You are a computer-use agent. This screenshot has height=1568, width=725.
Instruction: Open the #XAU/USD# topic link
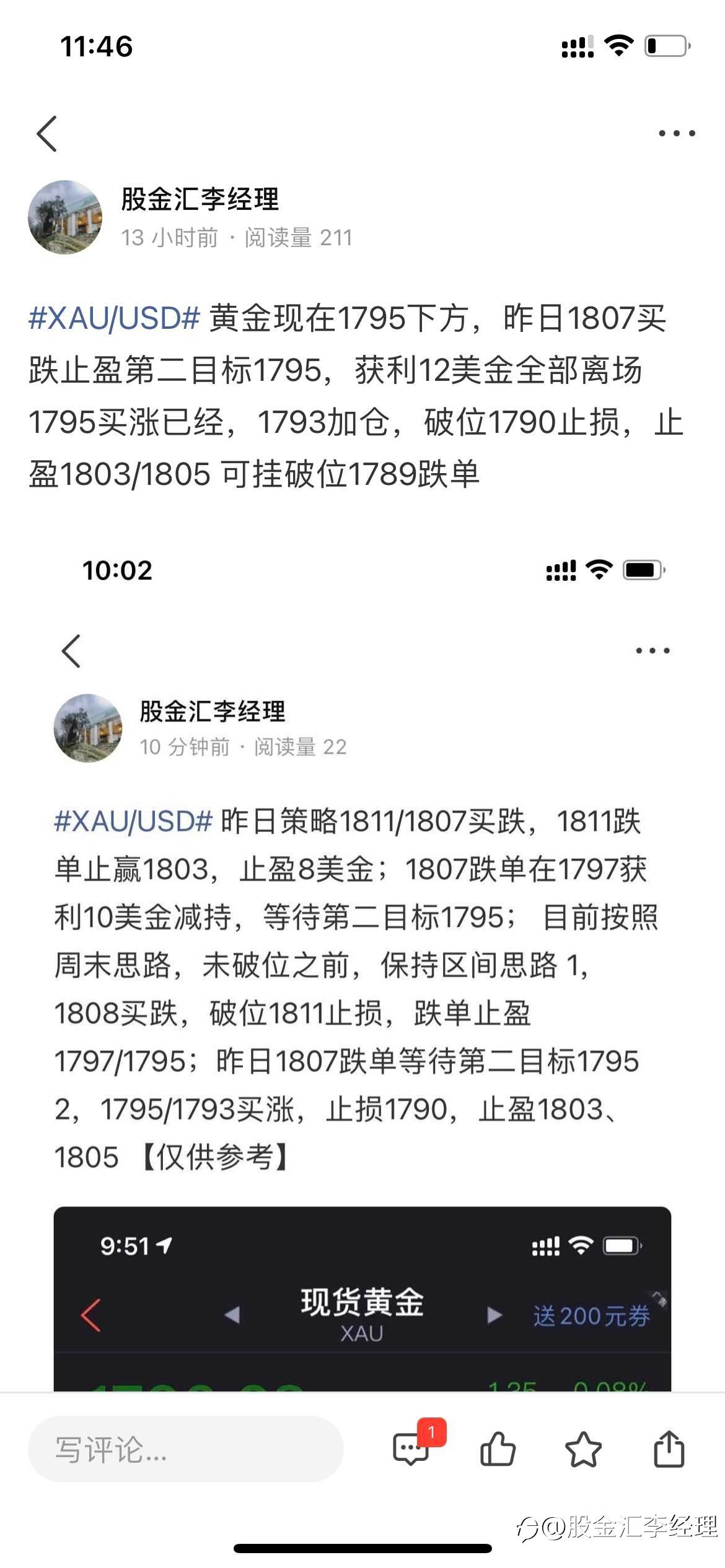pos(115,318)
